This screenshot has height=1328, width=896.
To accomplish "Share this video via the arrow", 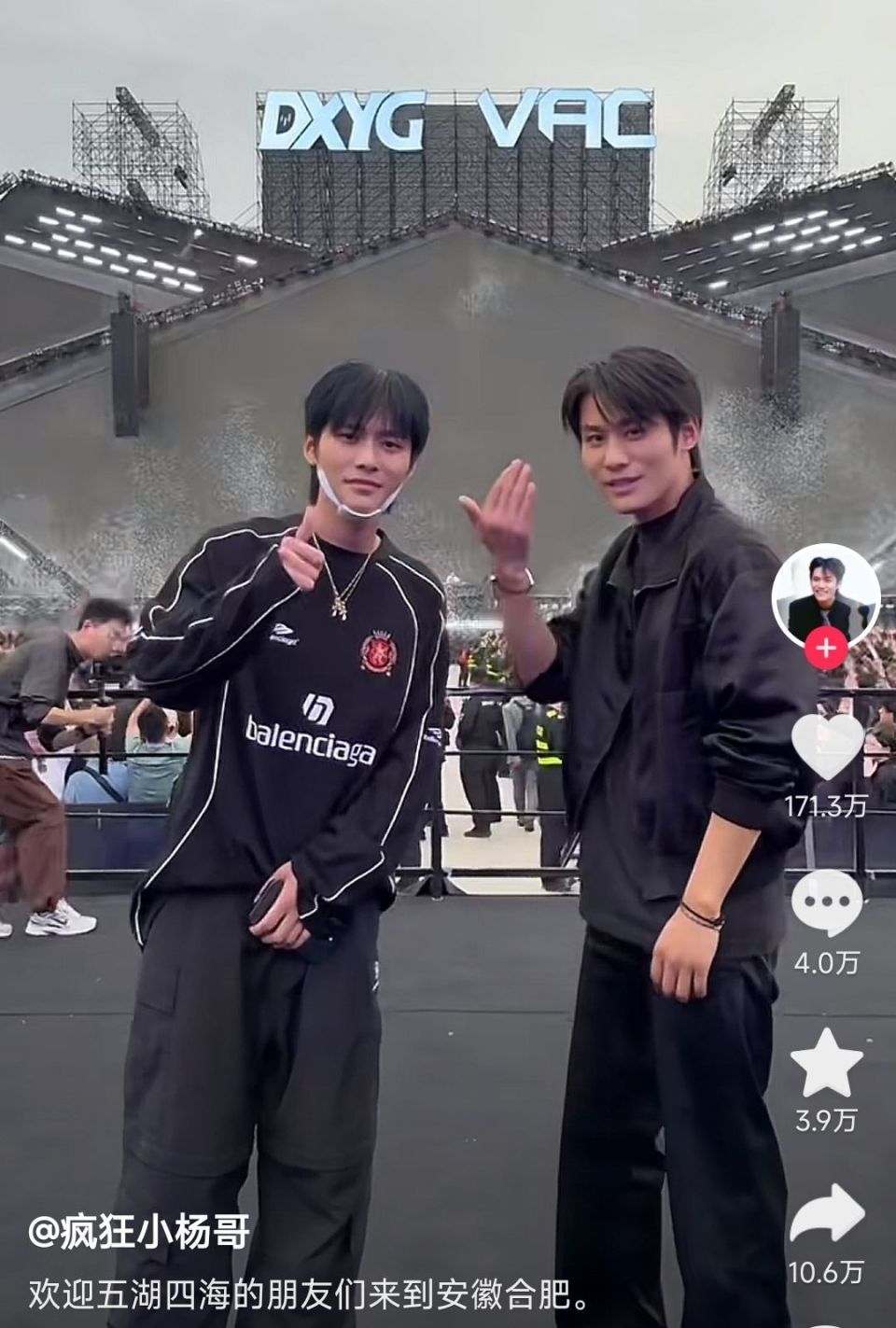I will coord(826,1216).
